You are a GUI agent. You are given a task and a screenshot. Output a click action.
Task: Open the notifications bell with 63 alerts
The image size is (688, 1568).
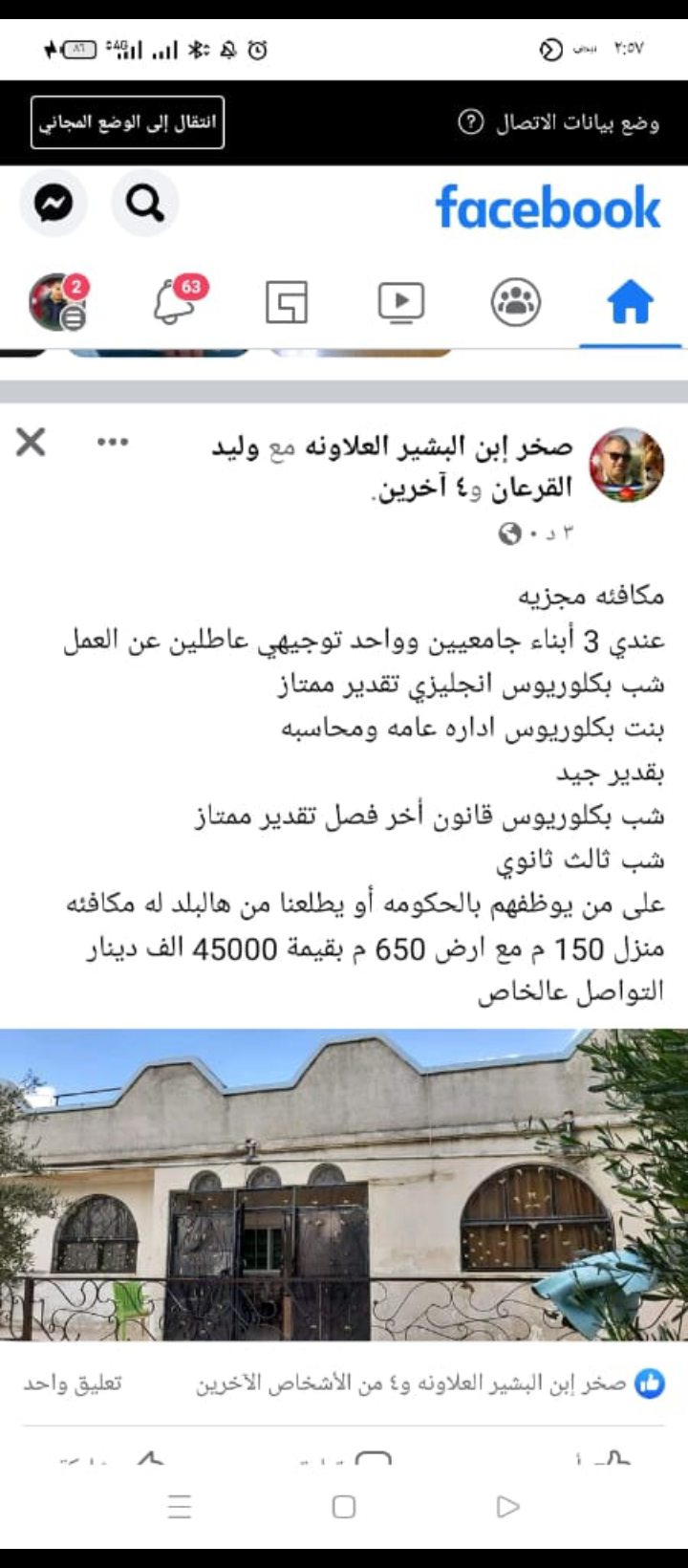pyautogui.click(x=174, y=304)
